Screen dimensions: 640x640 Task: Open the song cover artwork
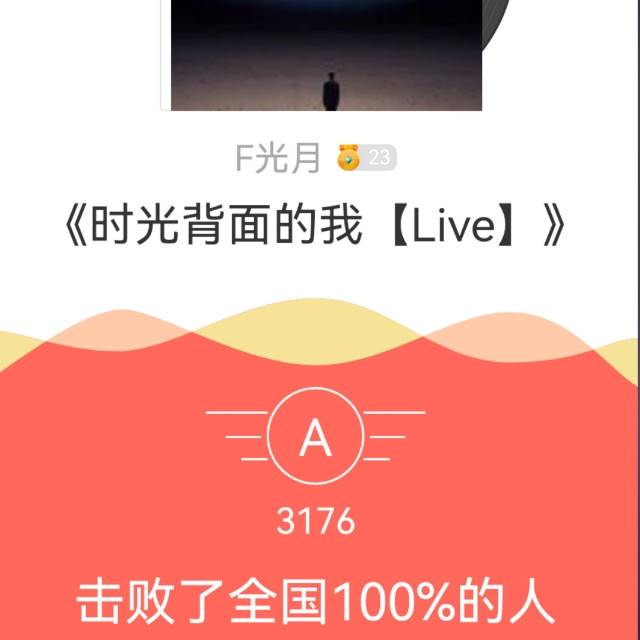click(x=322, y=54)
